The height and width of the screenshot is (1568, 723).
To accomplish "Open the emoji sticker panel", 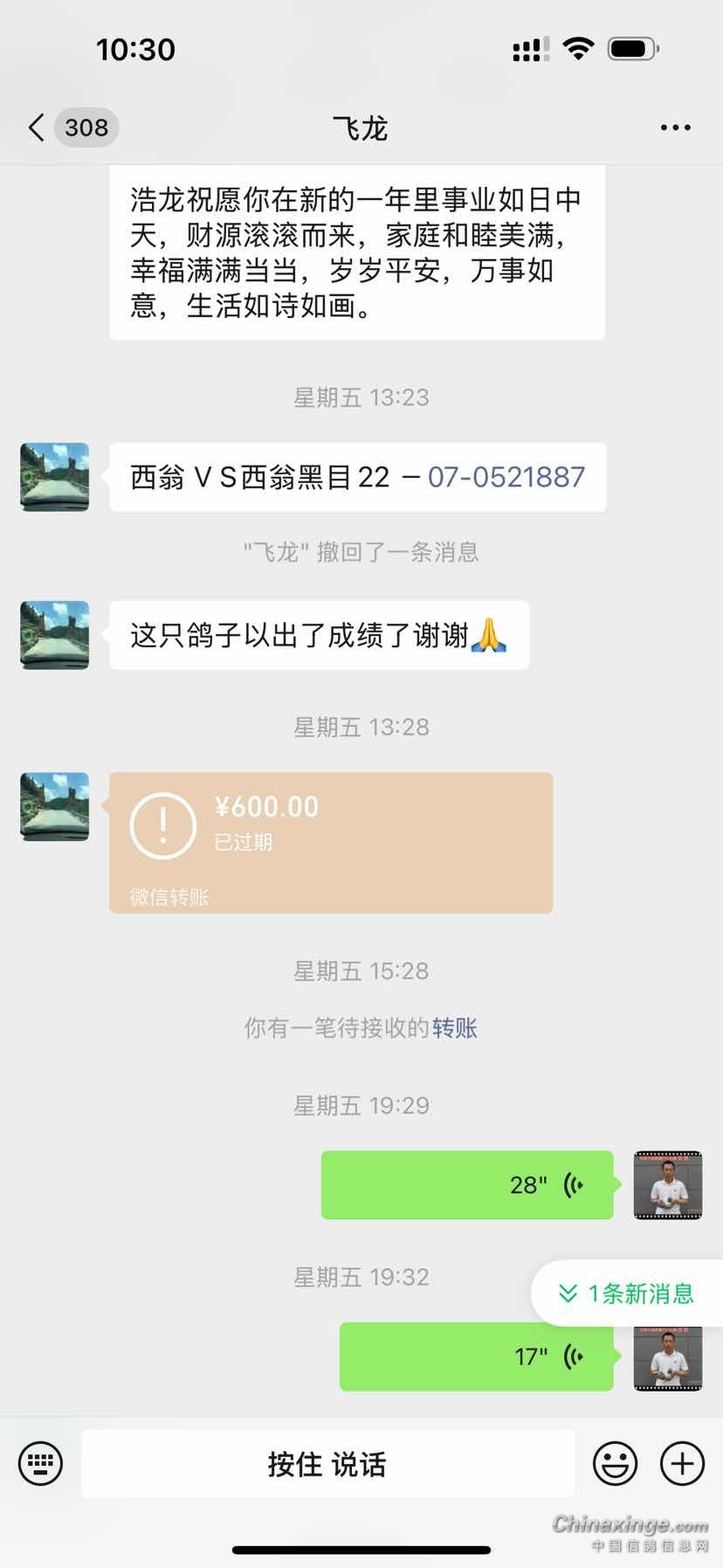I will pos(615,1463).
